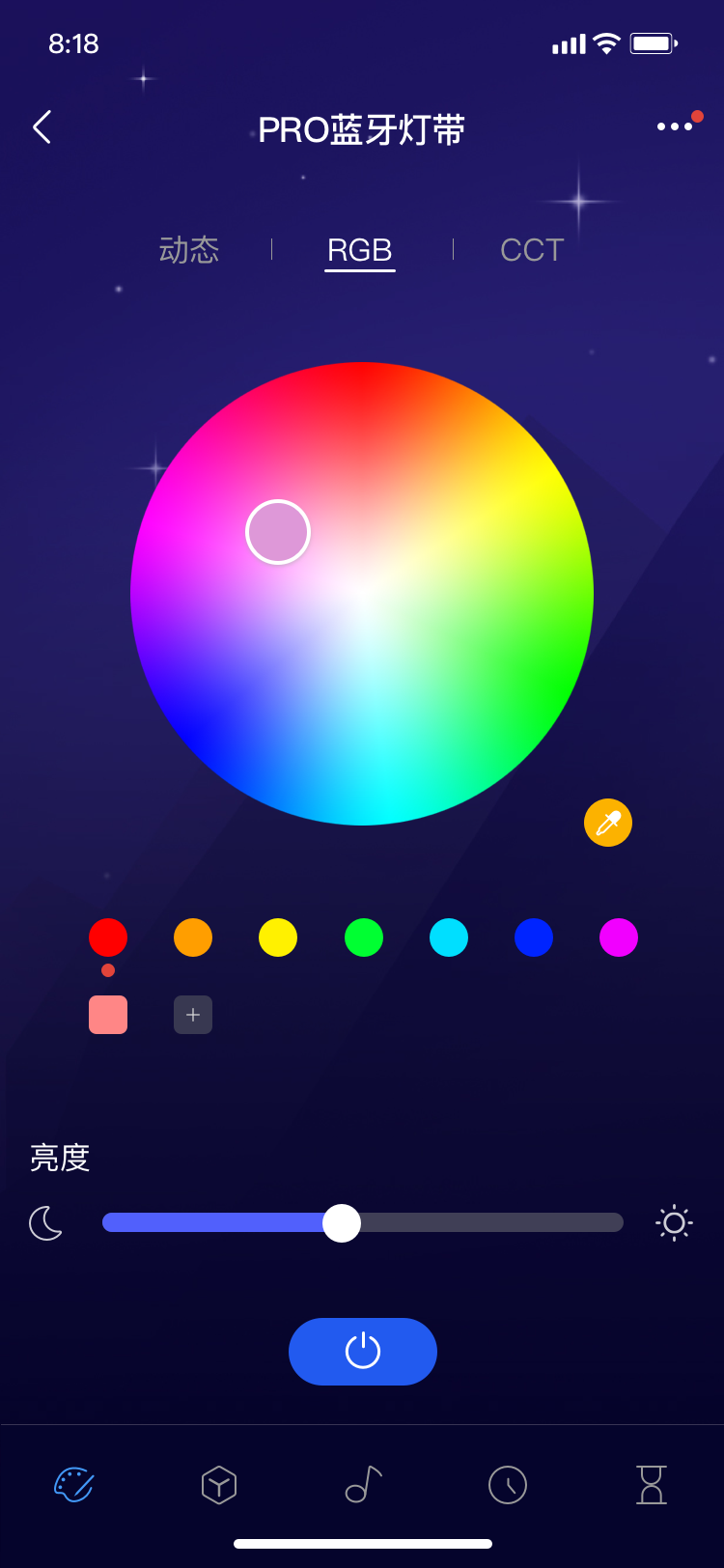Select the orange color swatch
Viewport: 724px width, 1568px height.
point(193,938)
